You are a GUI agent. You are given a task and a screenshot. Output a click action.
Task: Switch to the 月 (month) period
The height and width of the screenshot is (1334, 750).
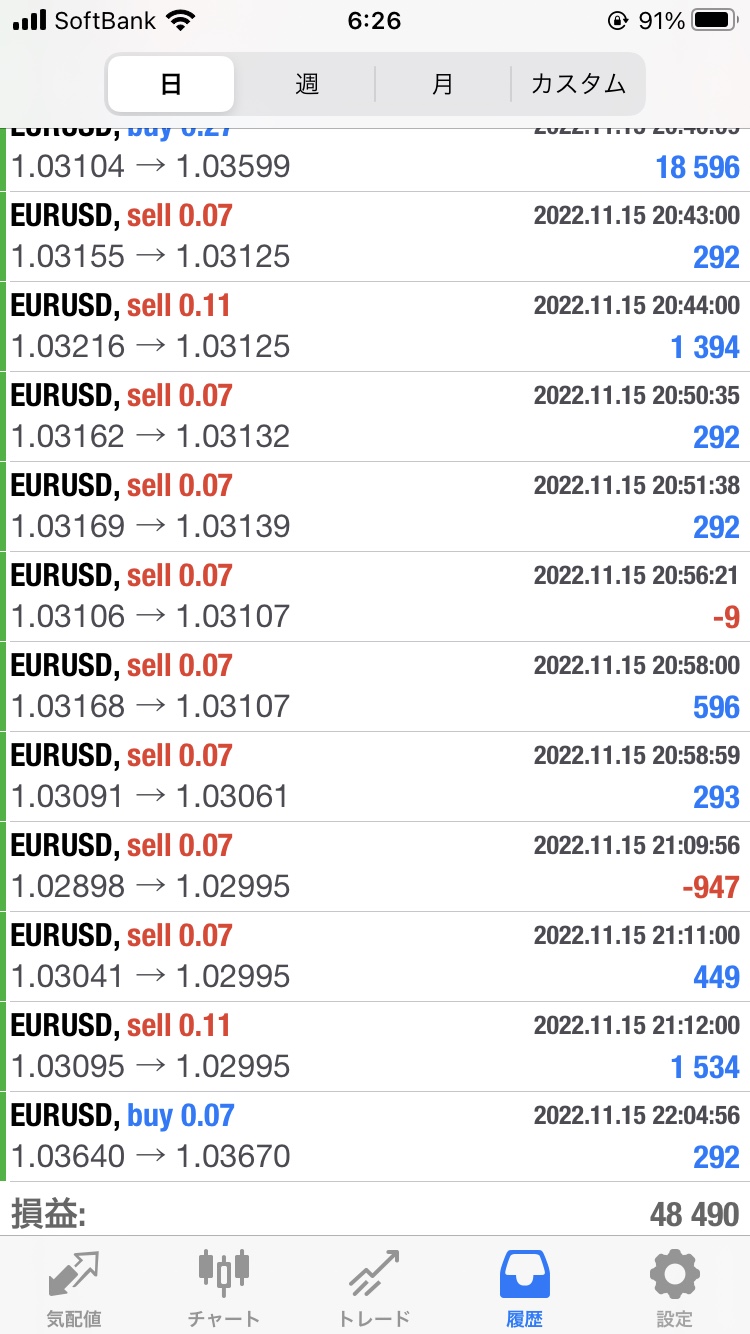click(442, 84)
